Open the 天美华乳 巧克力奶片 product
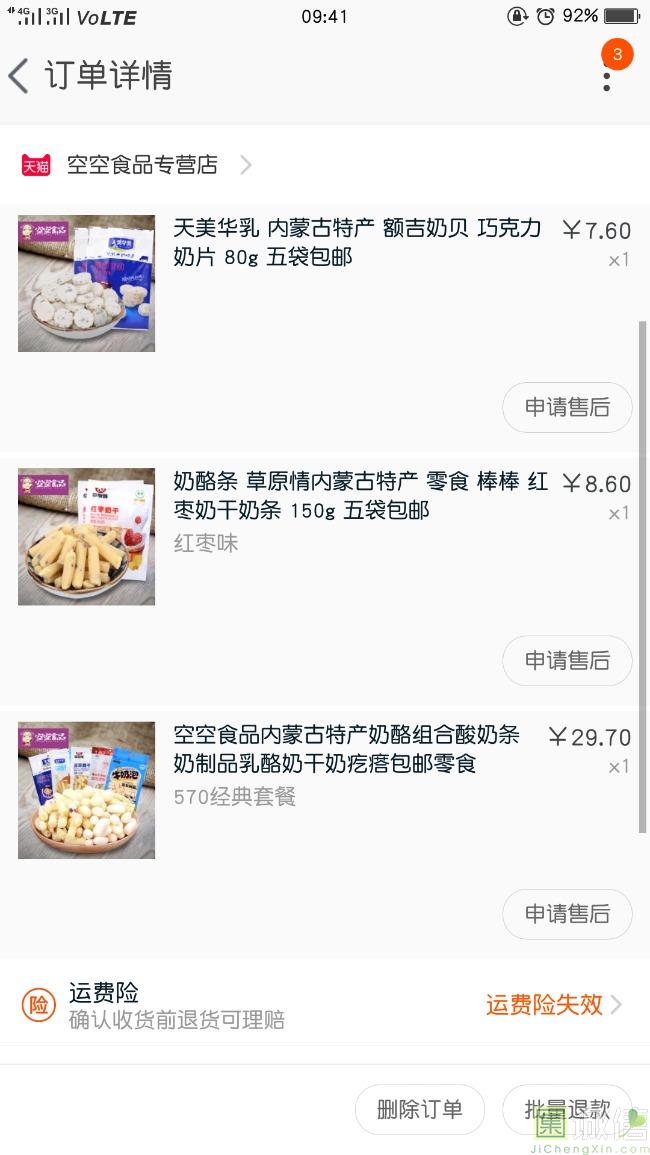 357,243
